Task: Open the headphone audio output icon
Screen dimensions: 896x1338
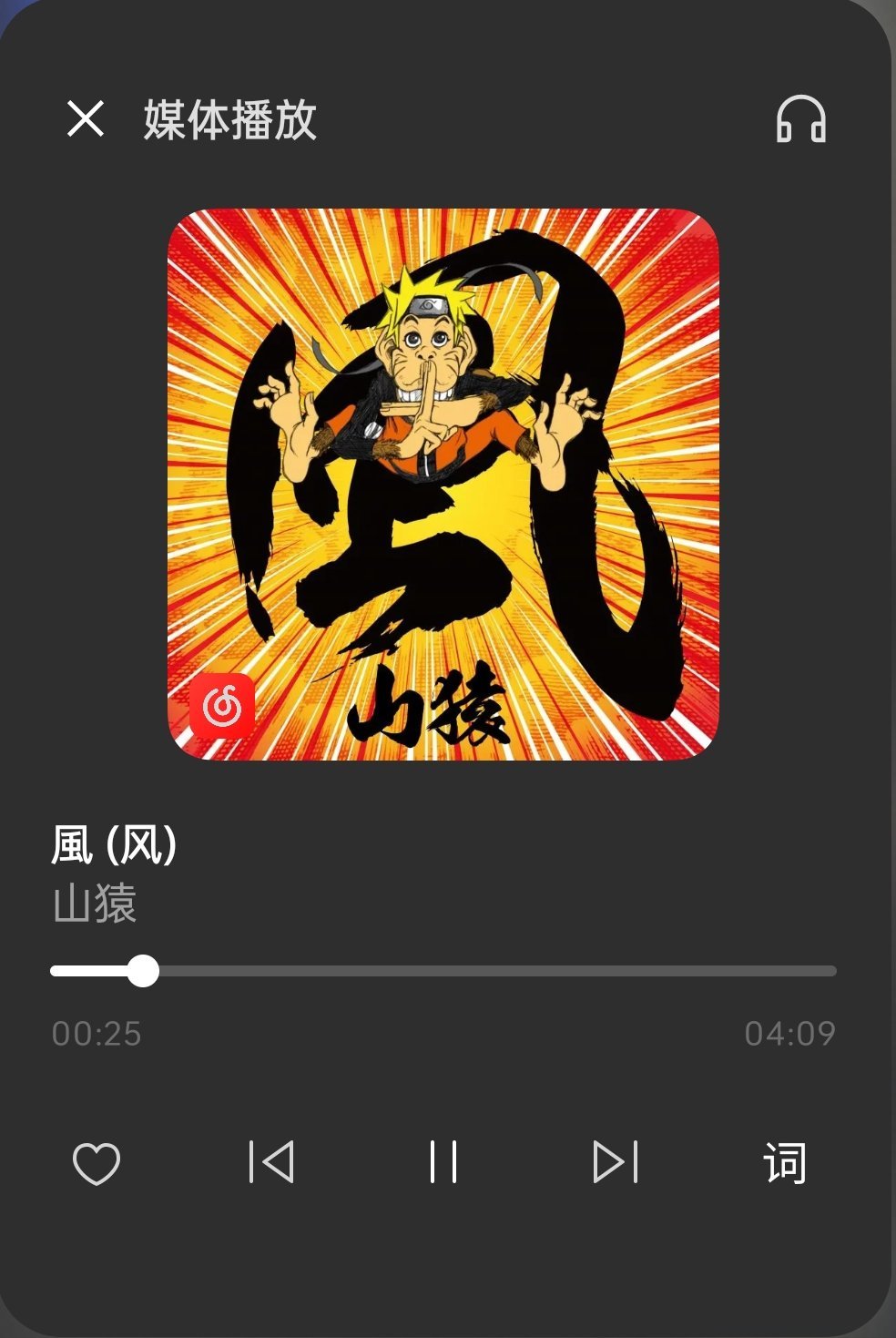Action: tap(800, 119)
